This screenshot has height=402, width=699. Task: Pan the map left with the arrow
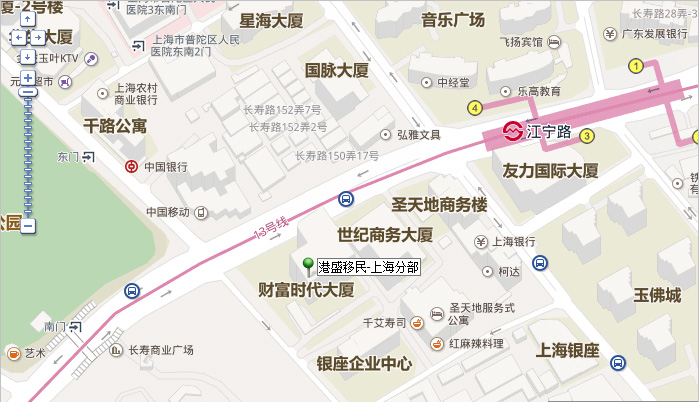(17, 38)
